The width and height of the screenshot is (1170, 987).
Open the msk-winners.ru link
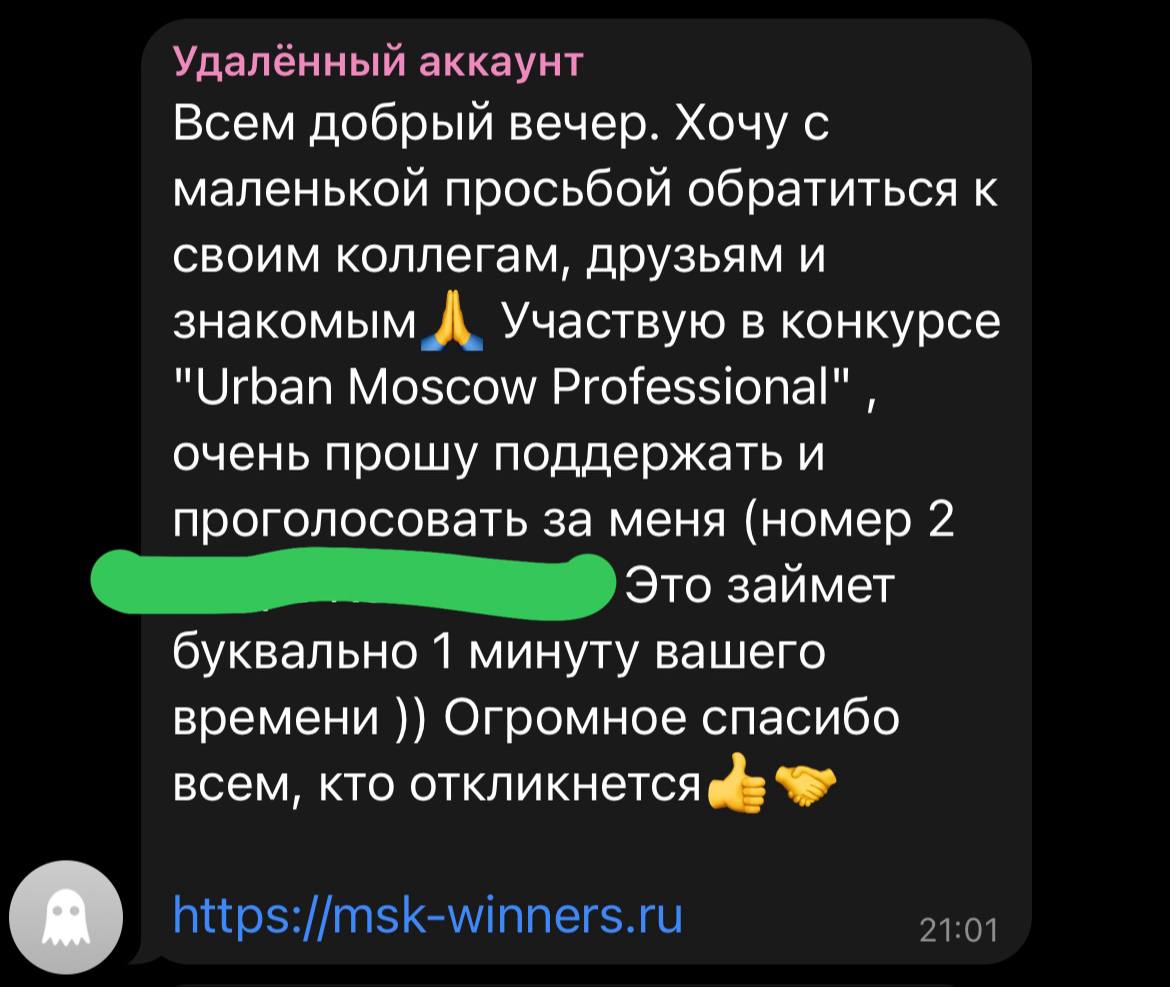(428, 914)
